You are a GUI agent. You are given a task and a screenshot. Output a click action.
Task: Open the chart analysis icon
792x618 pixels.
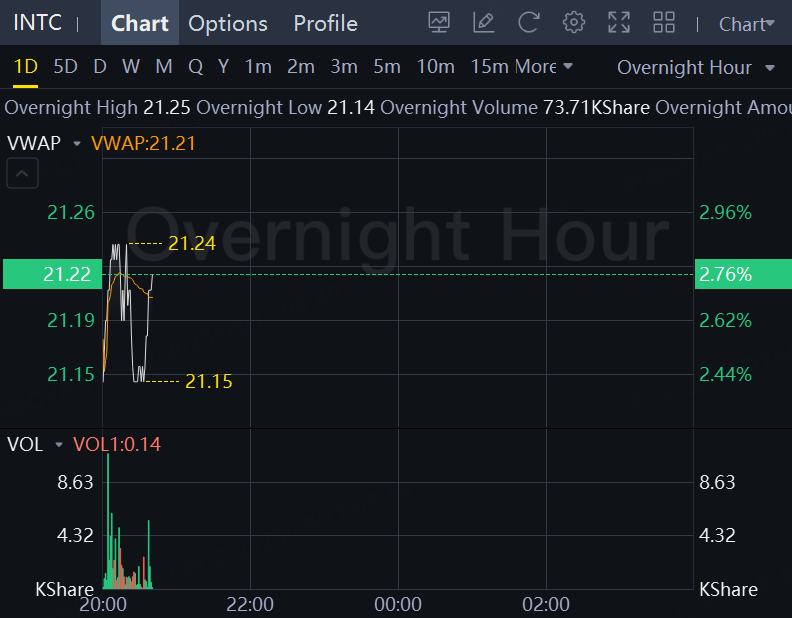click(x=438, y=22)
